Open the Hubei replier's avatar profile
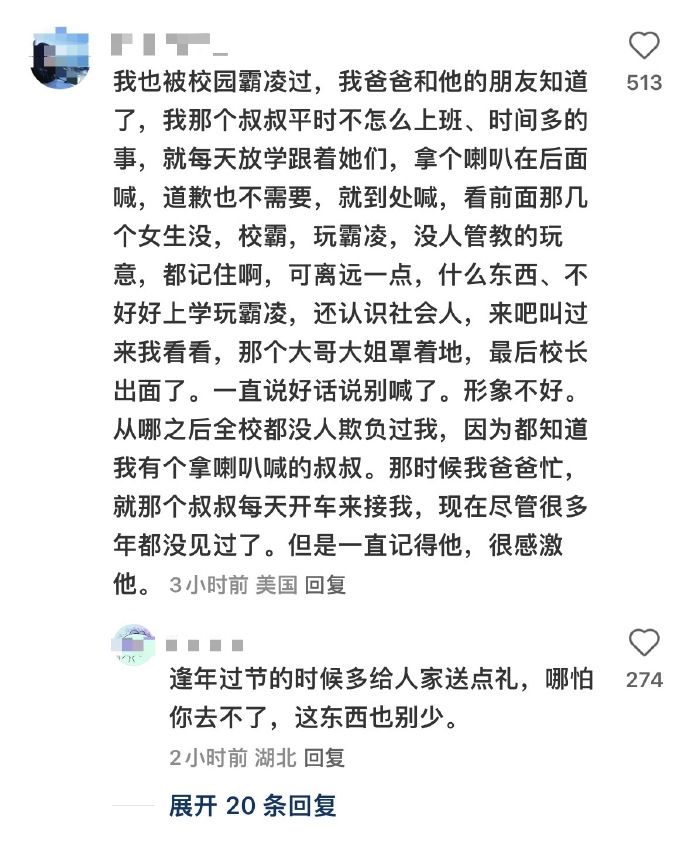Screen dimensions: 690x849 click(133, 645)
